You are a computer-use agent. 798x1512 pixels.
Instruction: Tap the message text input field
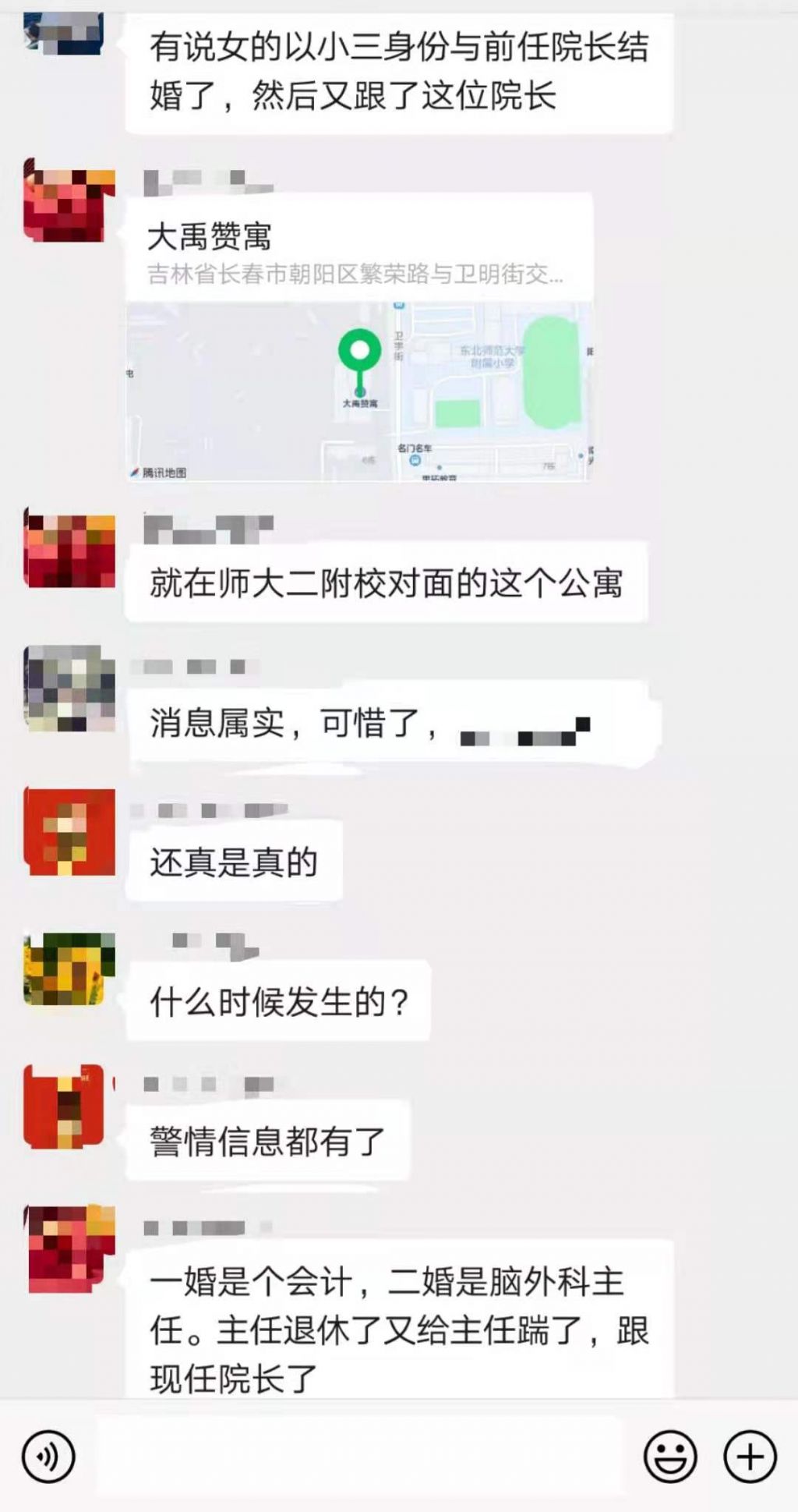359,1456
